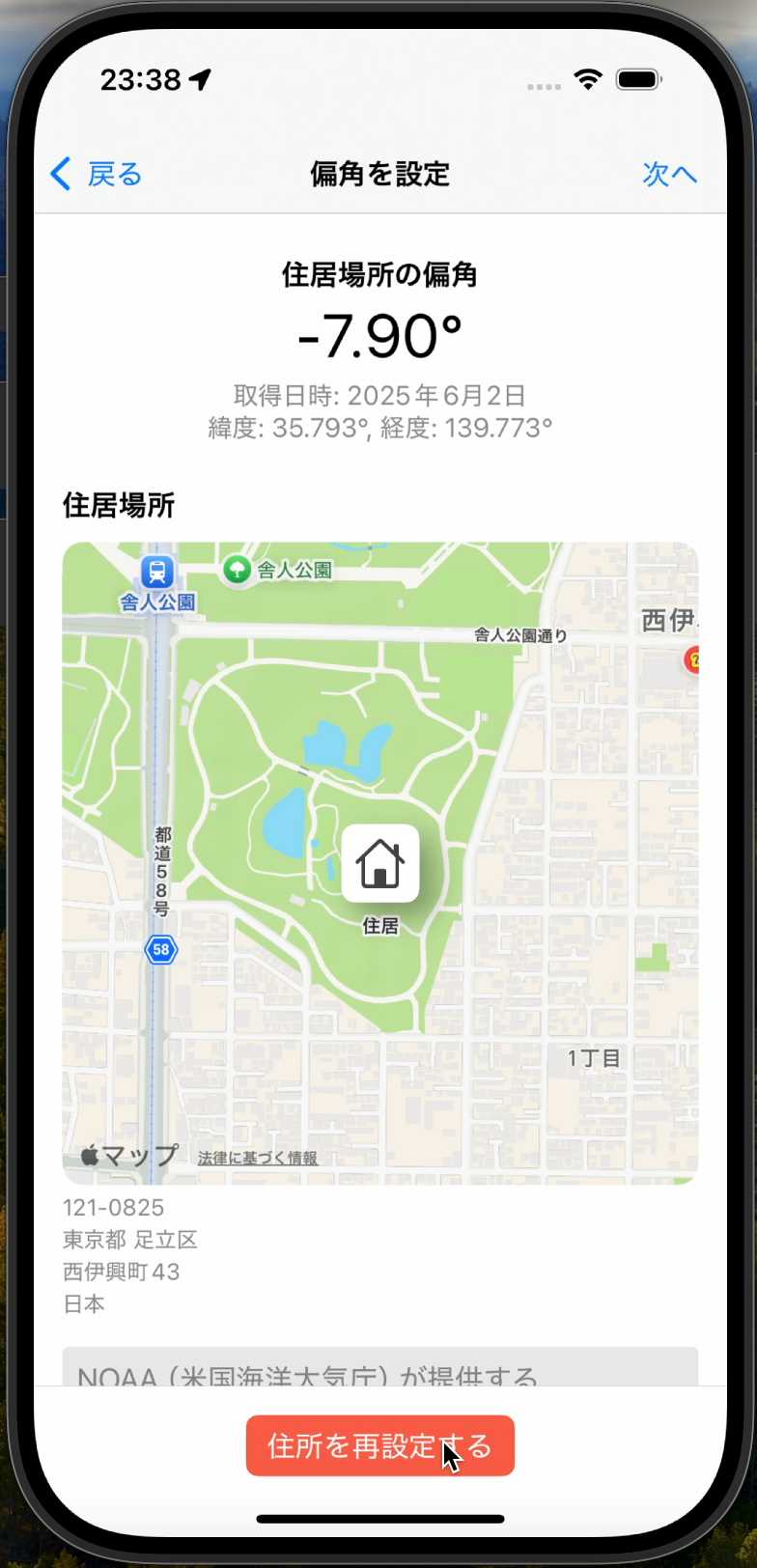
Task: Tap the 舎人公園 park marker
Action: (238, 569)
